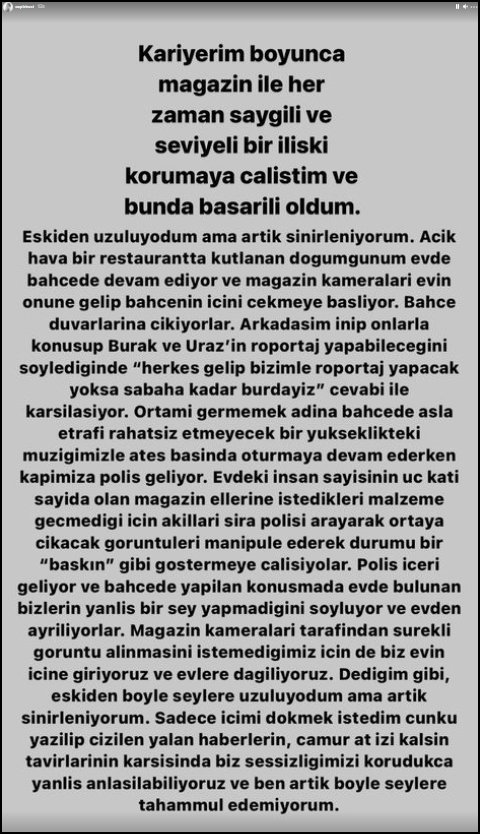Mute the story sound
The height and width of the screenshot is (834, 480).
pyautogui.click(x=466, y=6)
